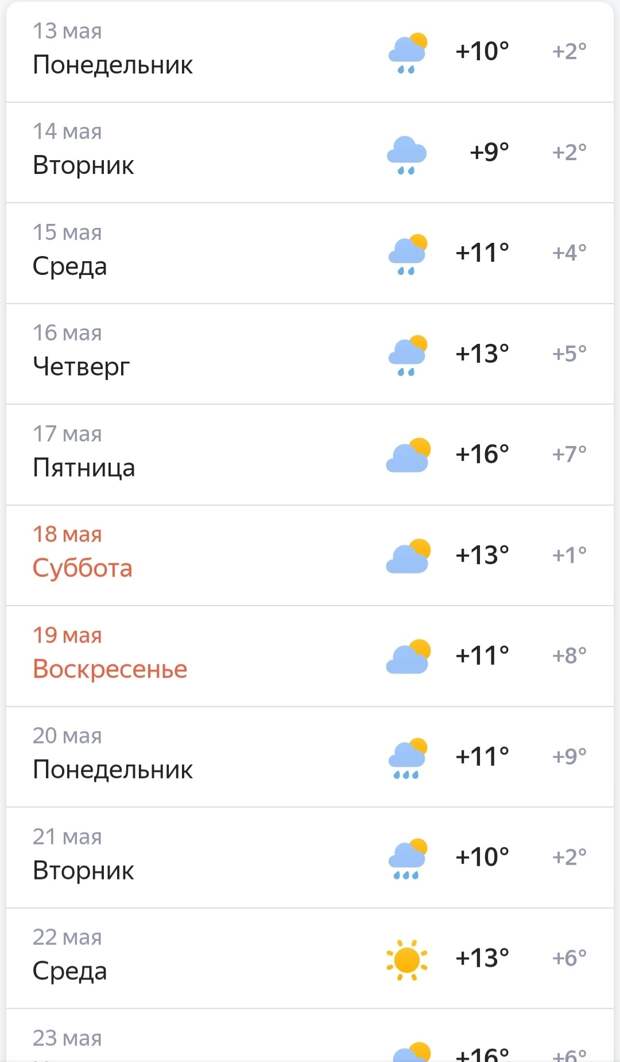
Task: View details for 15 мая Среда
Action: [310, 253]
